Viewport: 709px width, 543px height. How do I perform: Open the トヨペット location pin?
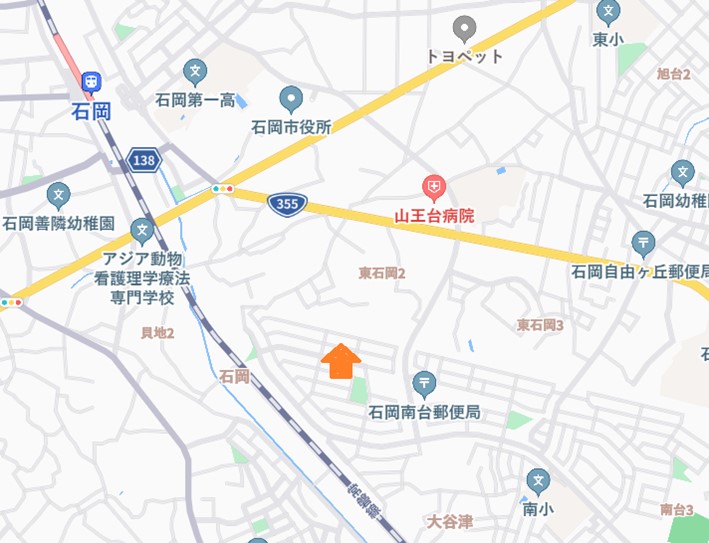pos(465,28)
